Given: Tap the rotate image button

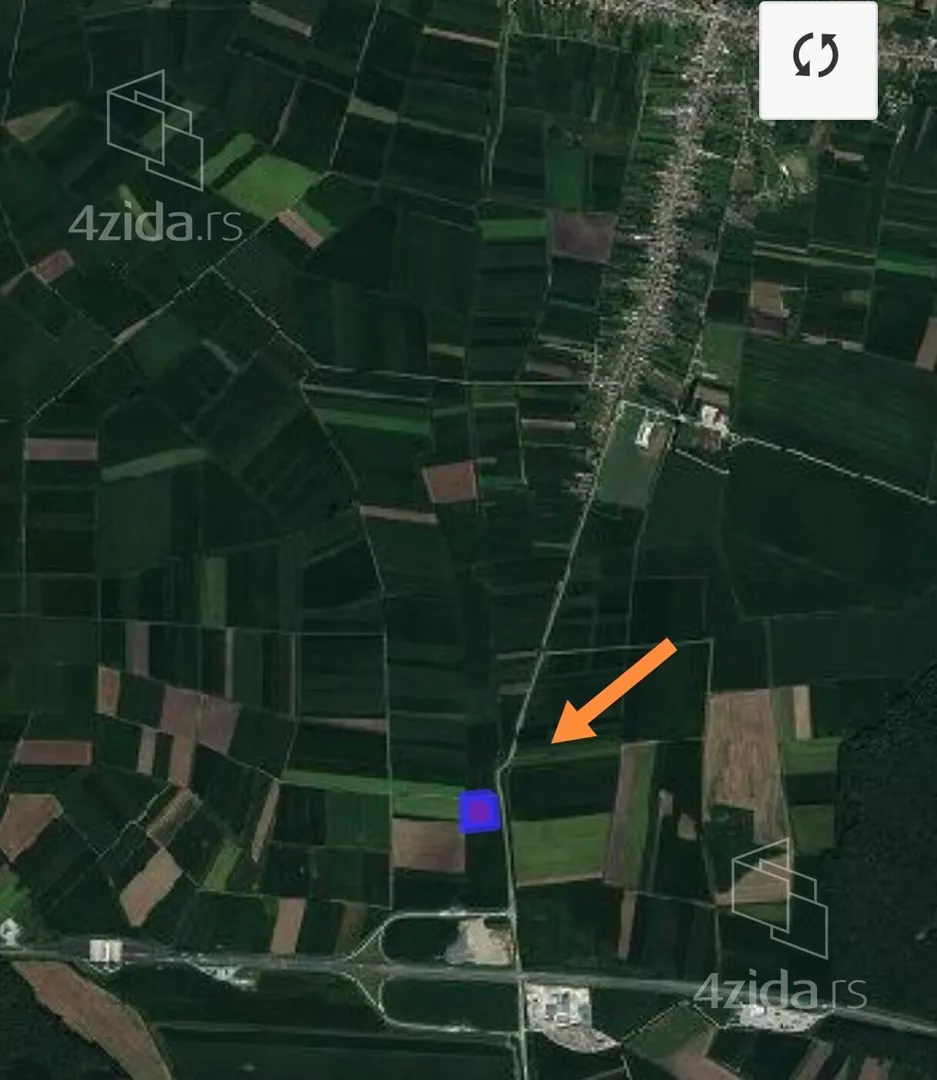Looking at the screenshot, I should click(817, 59).
